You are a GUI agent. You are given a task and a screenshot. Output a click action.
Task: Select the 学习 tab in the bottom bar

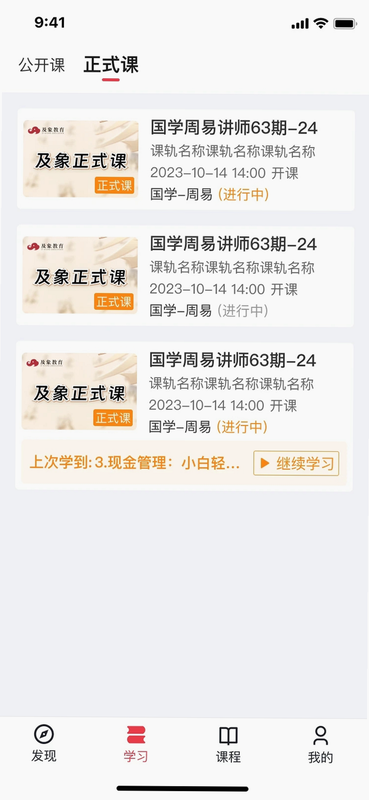[136, 744]
